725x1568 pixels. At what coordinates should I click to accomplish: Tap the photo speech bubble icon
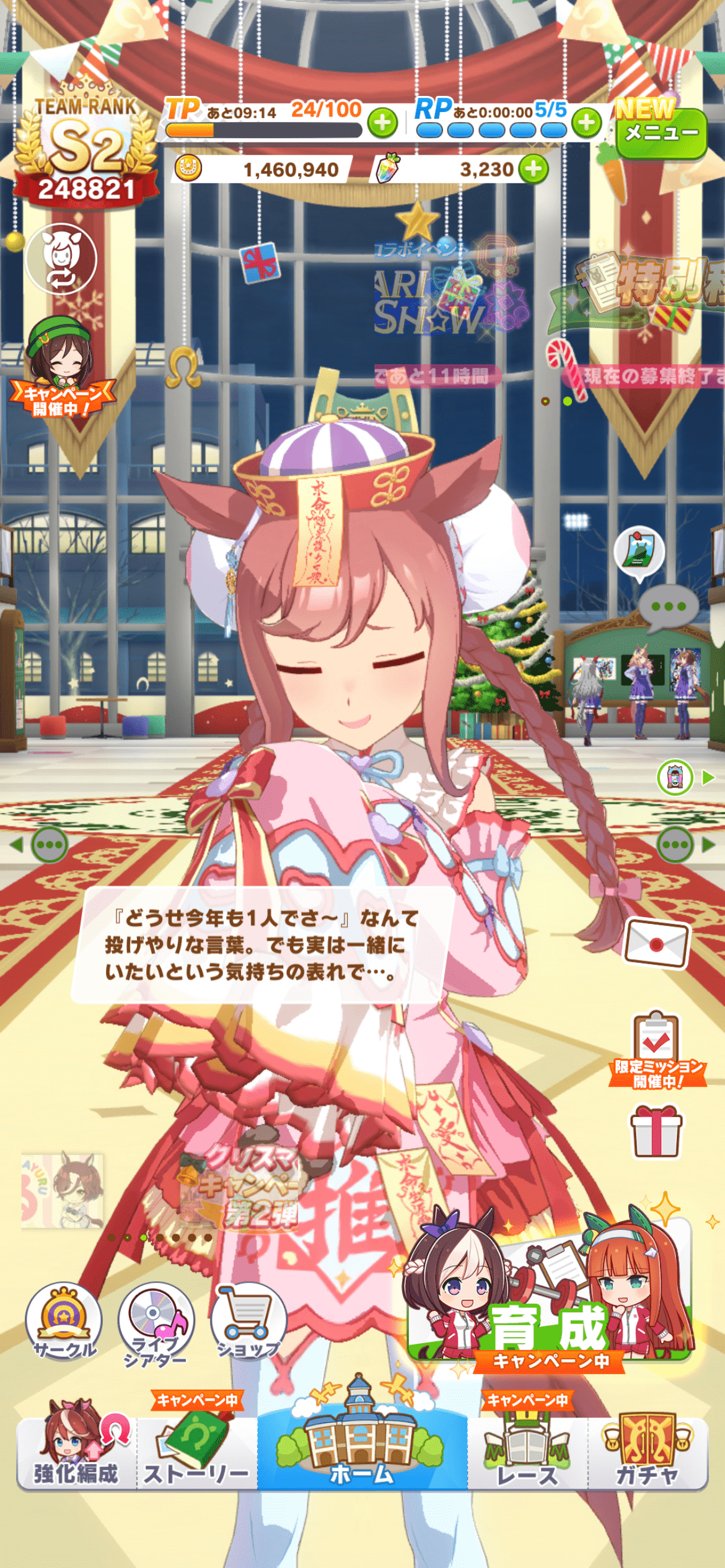tap(639, 552)
